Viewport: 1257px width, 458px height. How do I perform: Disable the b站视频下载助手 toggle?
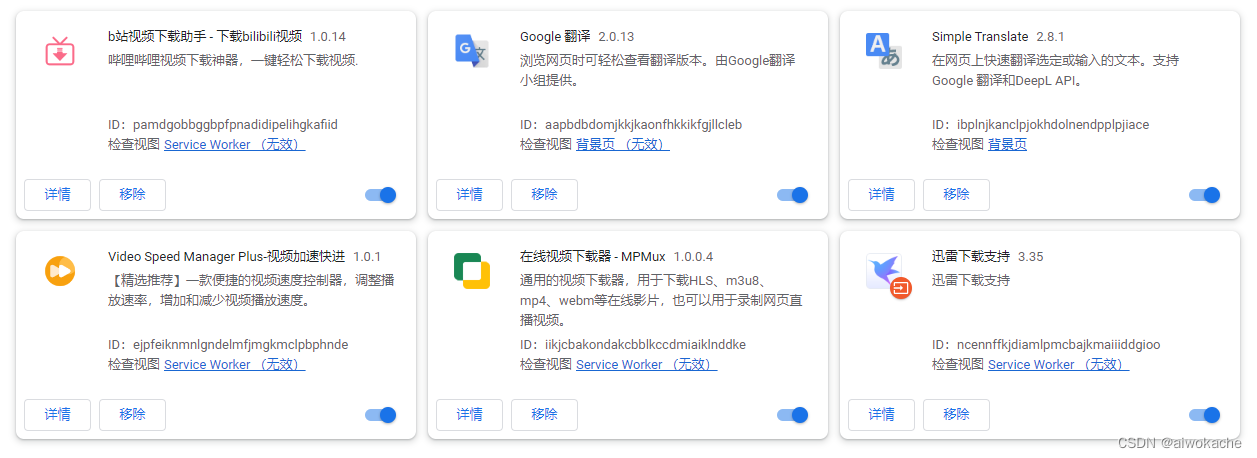pos(381,195)
